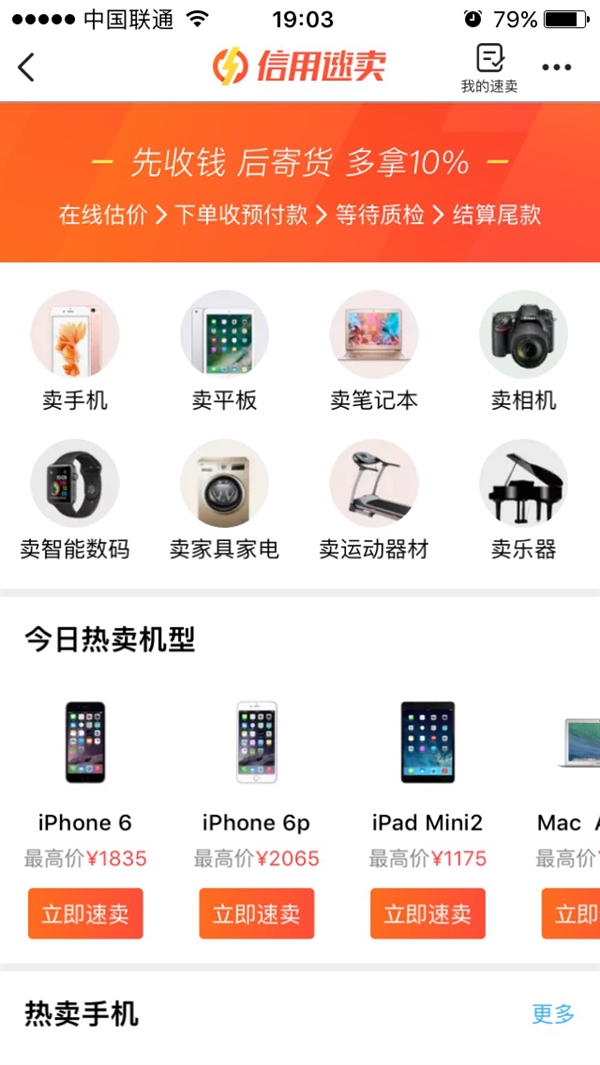This screenshot has width=600, height=1065.
Task: Open the 卖智能数码 category
Action: click(x=75, y=500)
